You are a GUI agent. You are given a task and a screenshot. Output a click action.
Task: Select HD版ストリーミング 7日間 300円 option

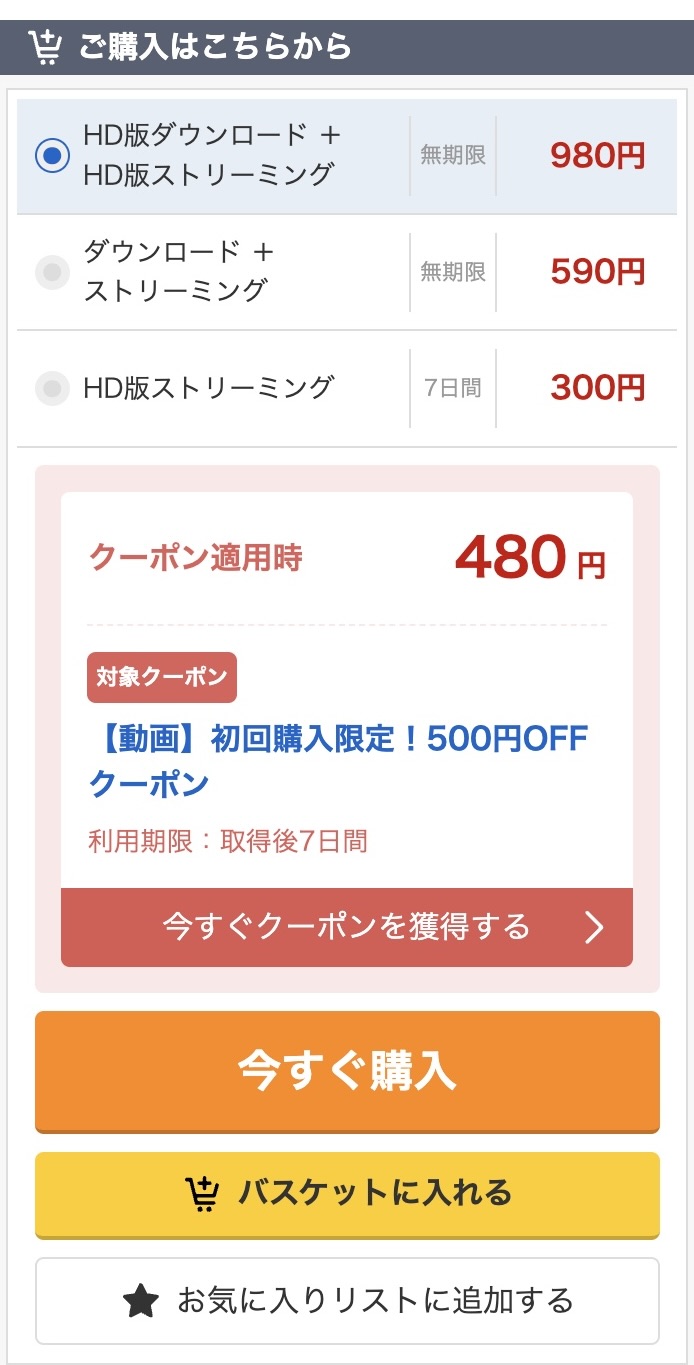coord(53,388)
